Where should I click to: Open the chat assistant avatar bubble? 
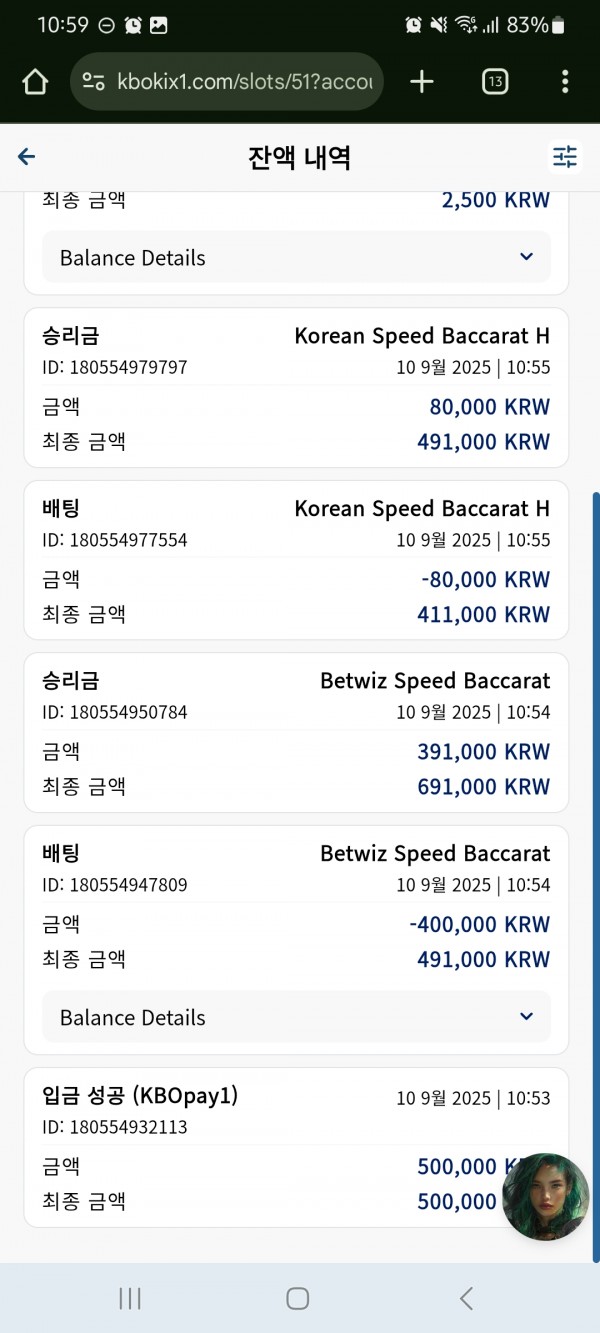(x=545, y=1197)
